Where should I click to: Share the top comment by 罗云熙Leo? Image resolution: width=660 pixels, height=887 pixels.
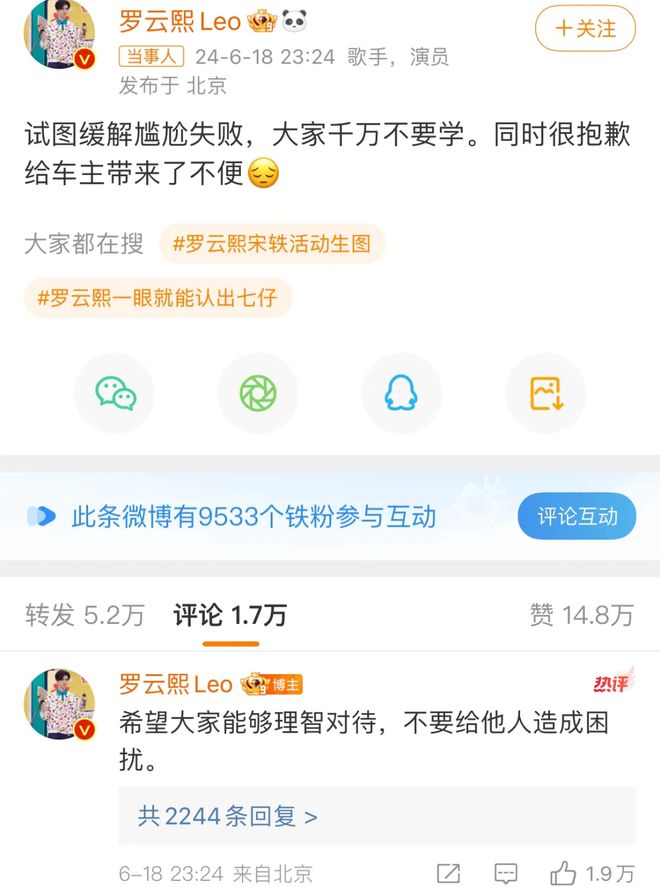[449, 872]
